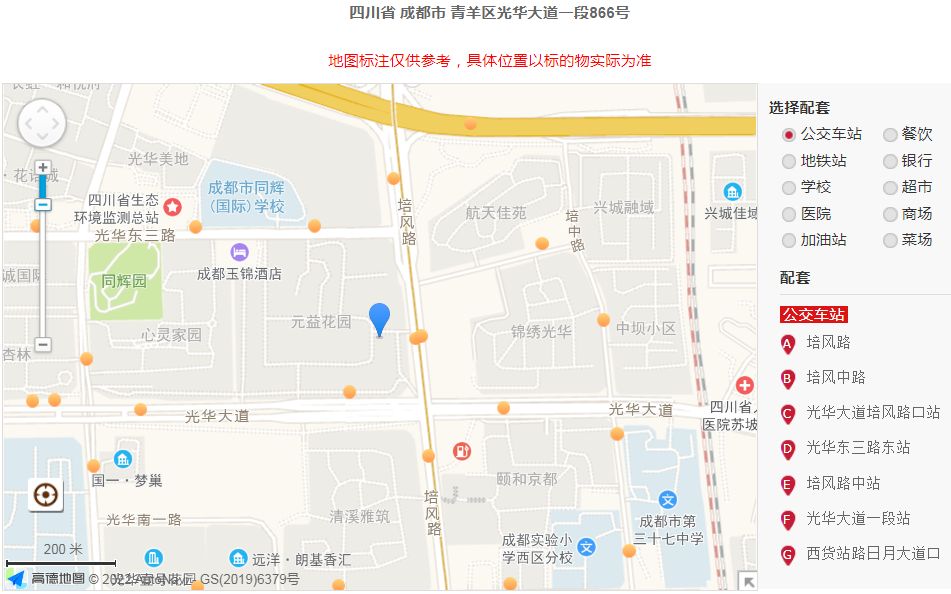Select the 餐饮 radio option
The width and height of the screenshot is (951, 594).
(890, 134)
